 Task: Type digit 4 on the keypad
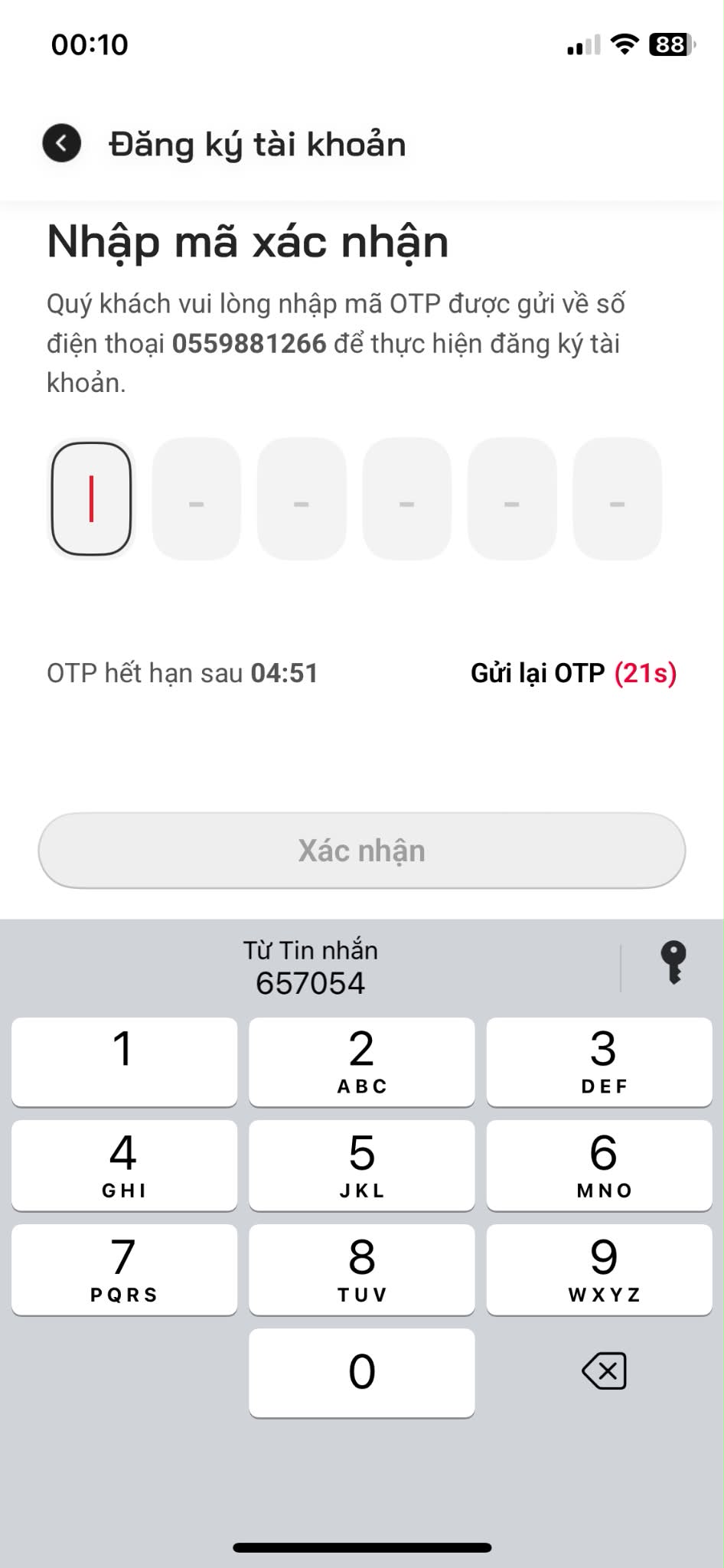pyautogui.click(x=124, y=1165)
